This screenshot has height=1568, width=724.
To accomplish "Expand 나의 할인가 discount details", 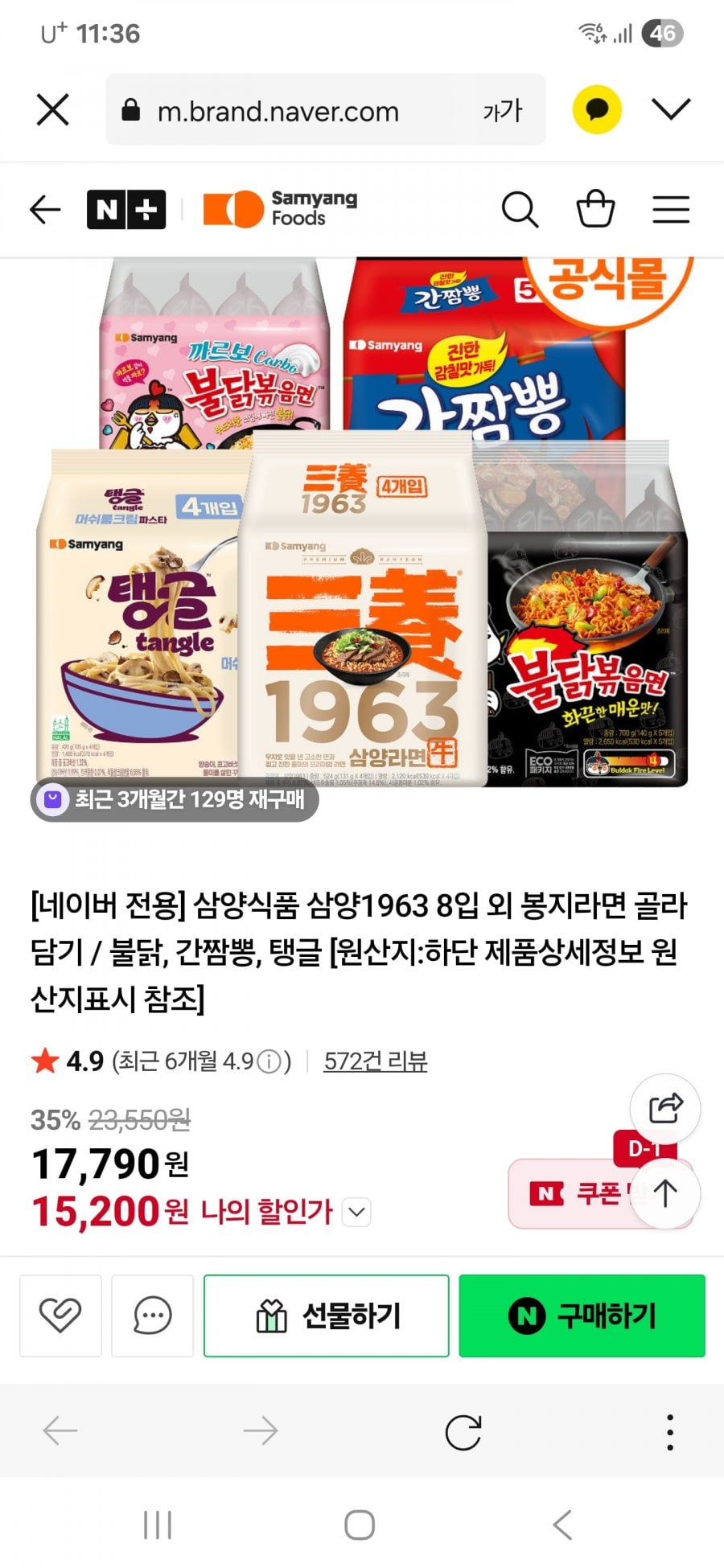I will [356, 1211].
